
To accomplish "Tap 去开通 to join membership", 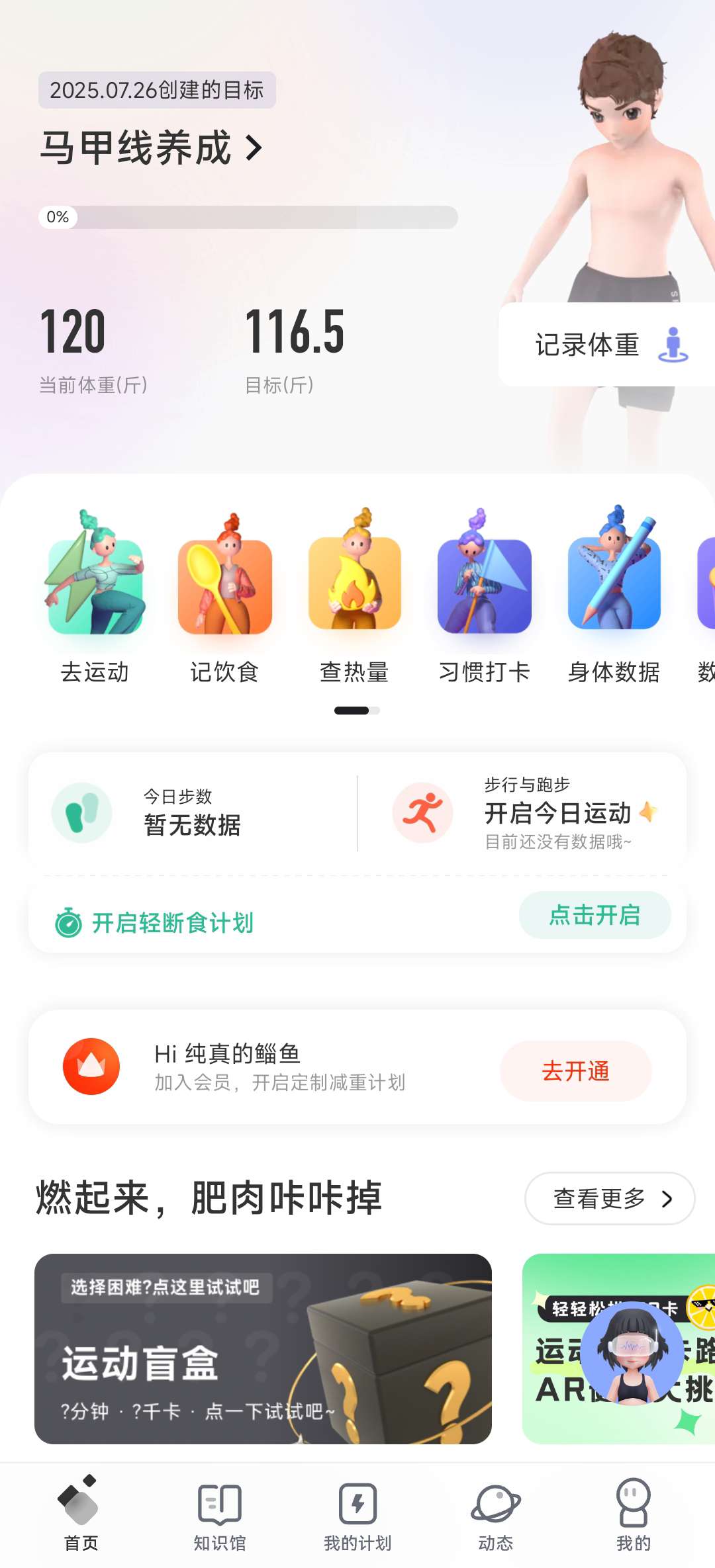I will 575,1070.
